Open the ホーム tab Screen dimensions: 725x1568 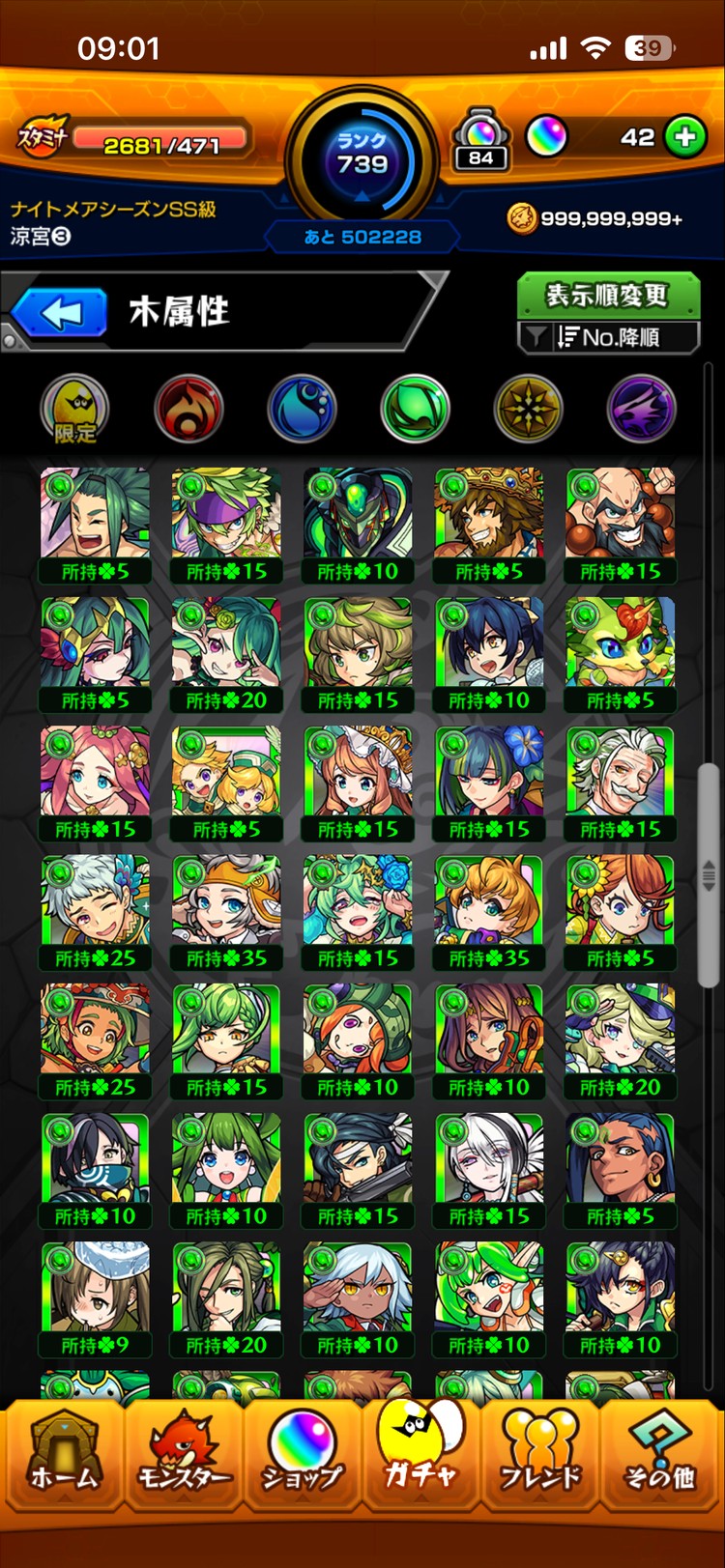64,1460
